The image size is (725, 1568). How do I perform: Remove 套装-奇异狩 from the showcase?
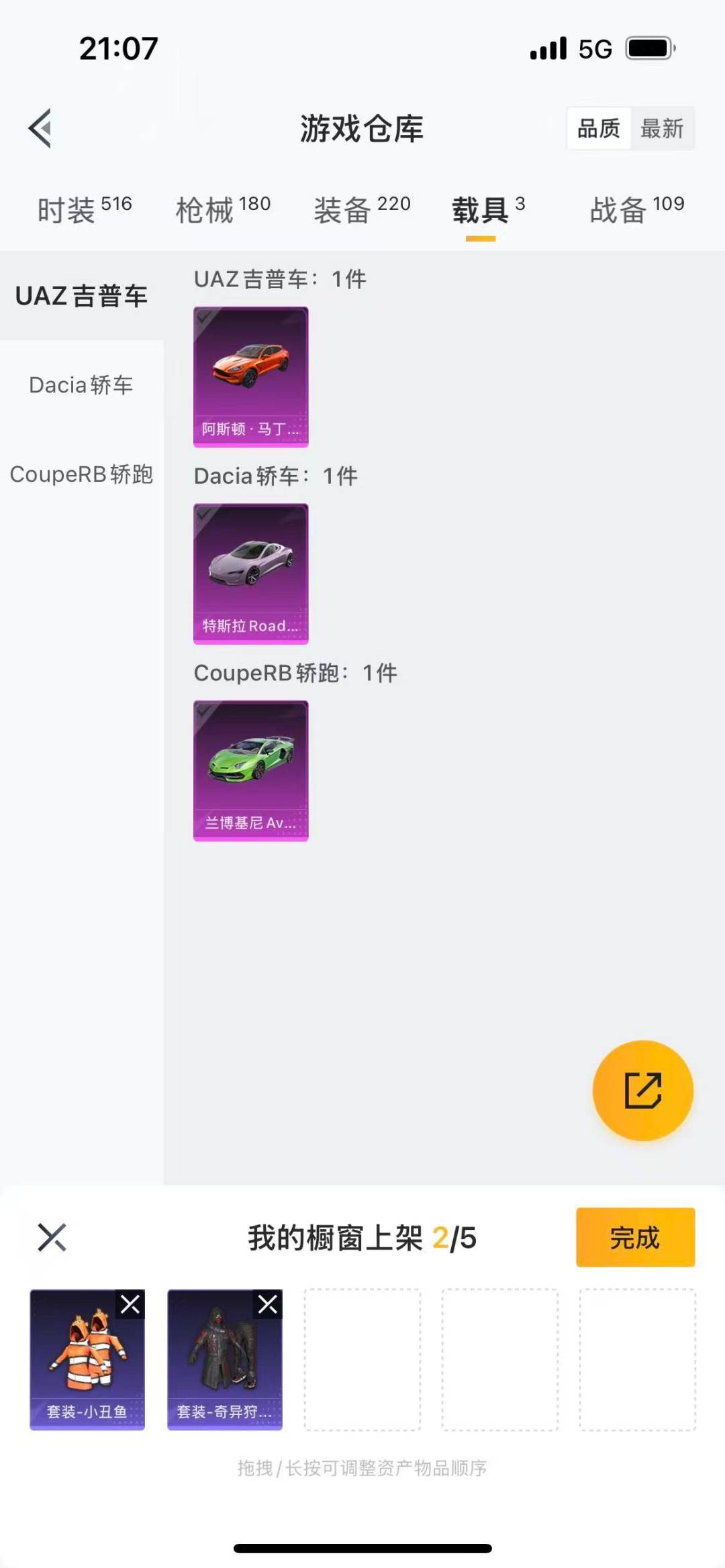point(268,1304)
